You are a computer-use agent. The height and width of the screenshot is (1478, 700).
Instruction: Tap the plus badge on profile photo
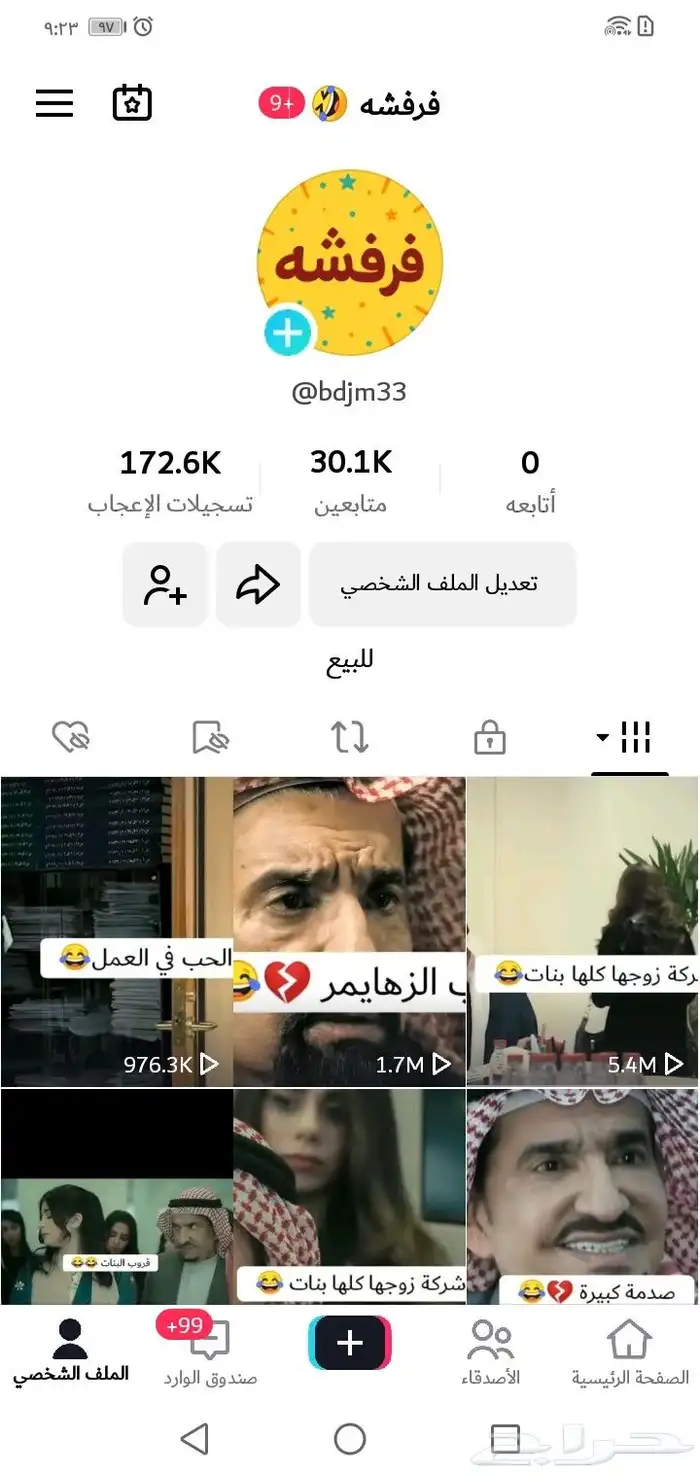pos(288,333)
